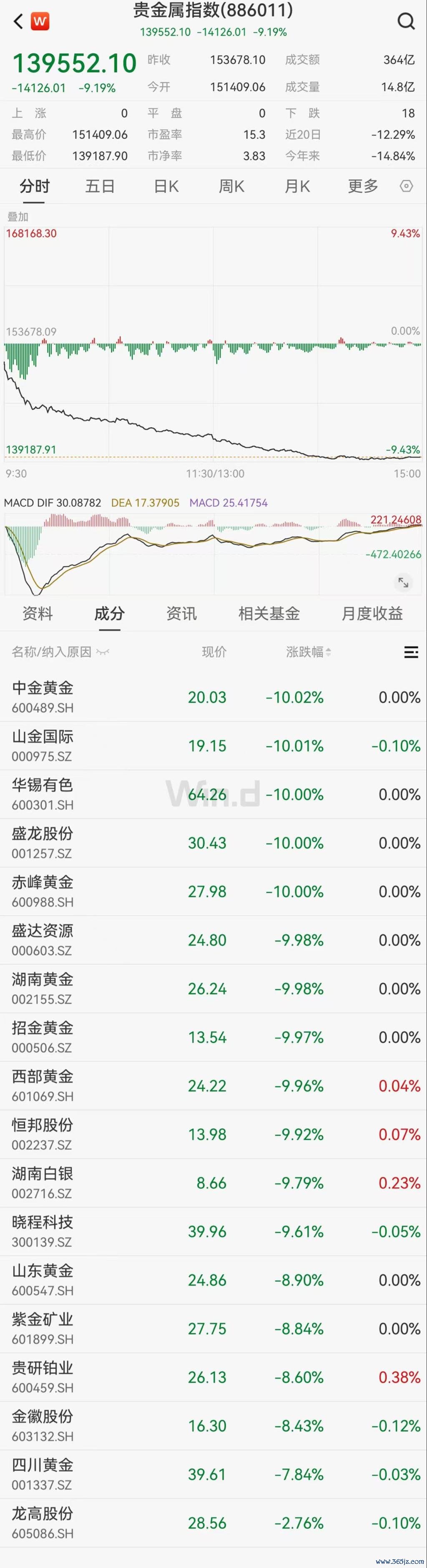Open the 月度收益 tab
Viewport: 427px width, 1568px height.
[x=372, y=614]
